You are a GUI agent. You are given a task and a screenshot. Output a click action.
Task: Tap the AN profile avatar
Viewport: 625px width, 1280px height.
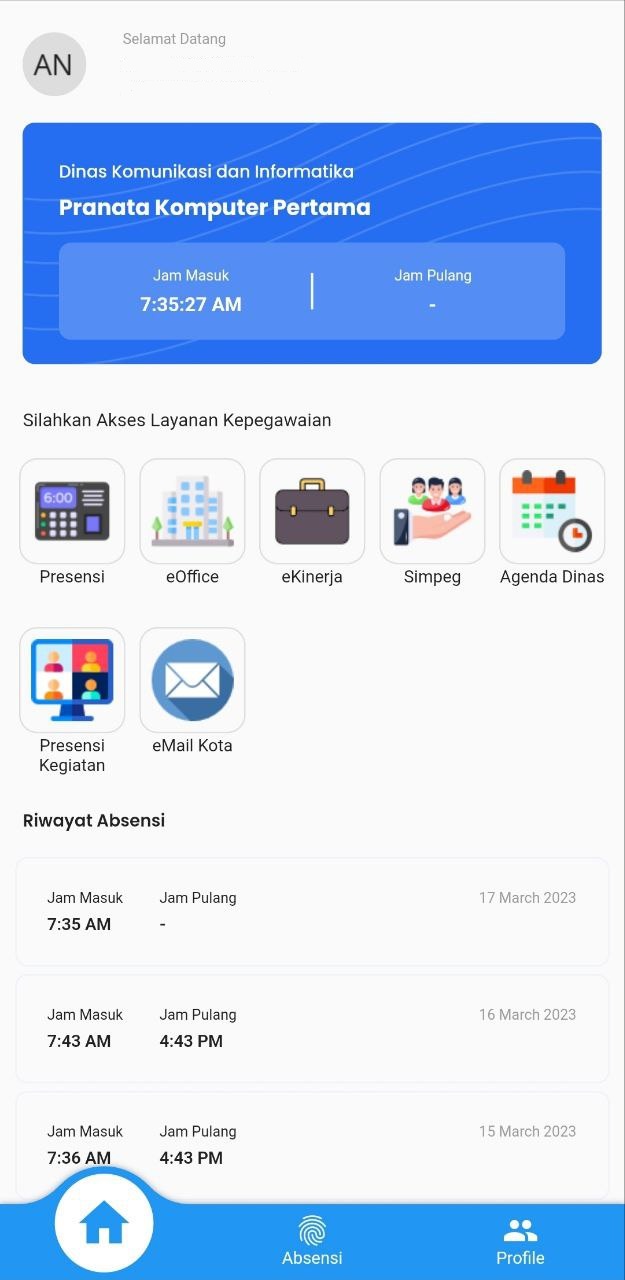click(x=54, y=65)
